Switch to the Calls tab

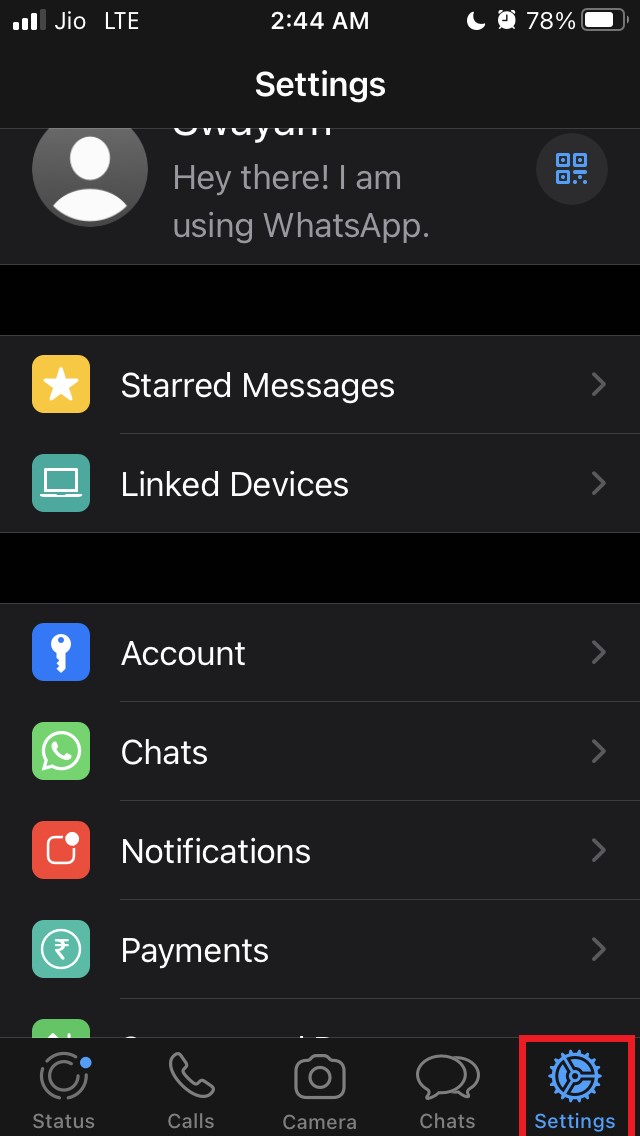191,1088
